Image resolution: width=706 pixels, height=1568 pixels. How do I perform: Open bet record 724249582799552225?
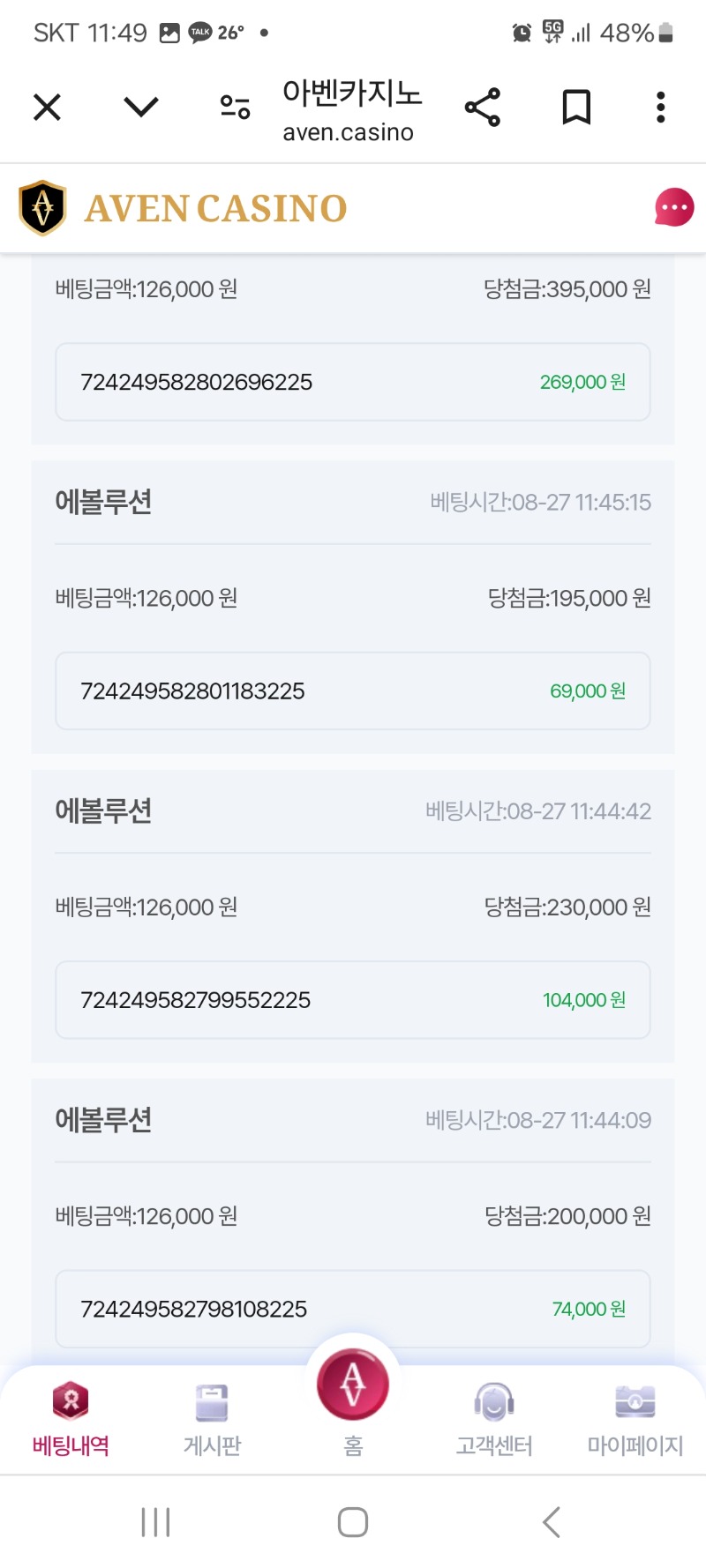pos(353,1000)
